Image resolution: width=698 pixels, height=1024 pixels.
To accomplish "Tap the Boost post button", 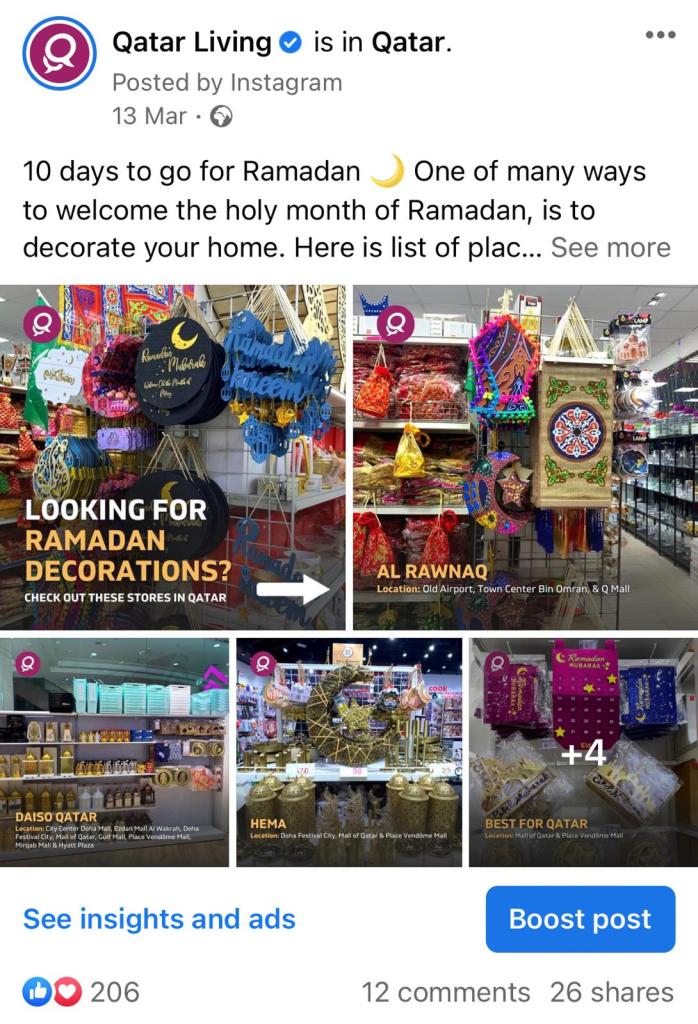I will point(580,919).
